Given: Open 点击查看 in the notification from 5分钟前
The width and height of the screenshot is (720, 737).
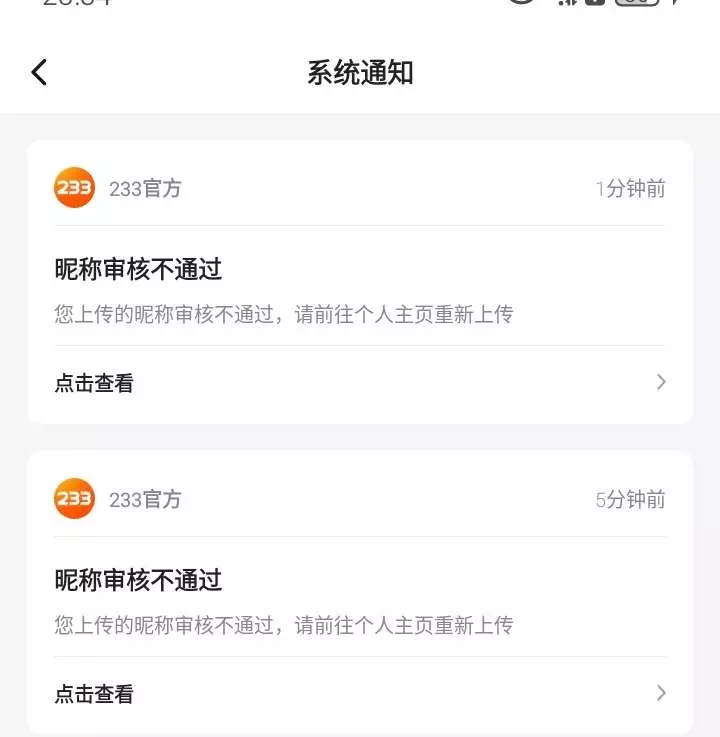Looking at the screenshot, I should pyautogui.click(x=95, y=694).
